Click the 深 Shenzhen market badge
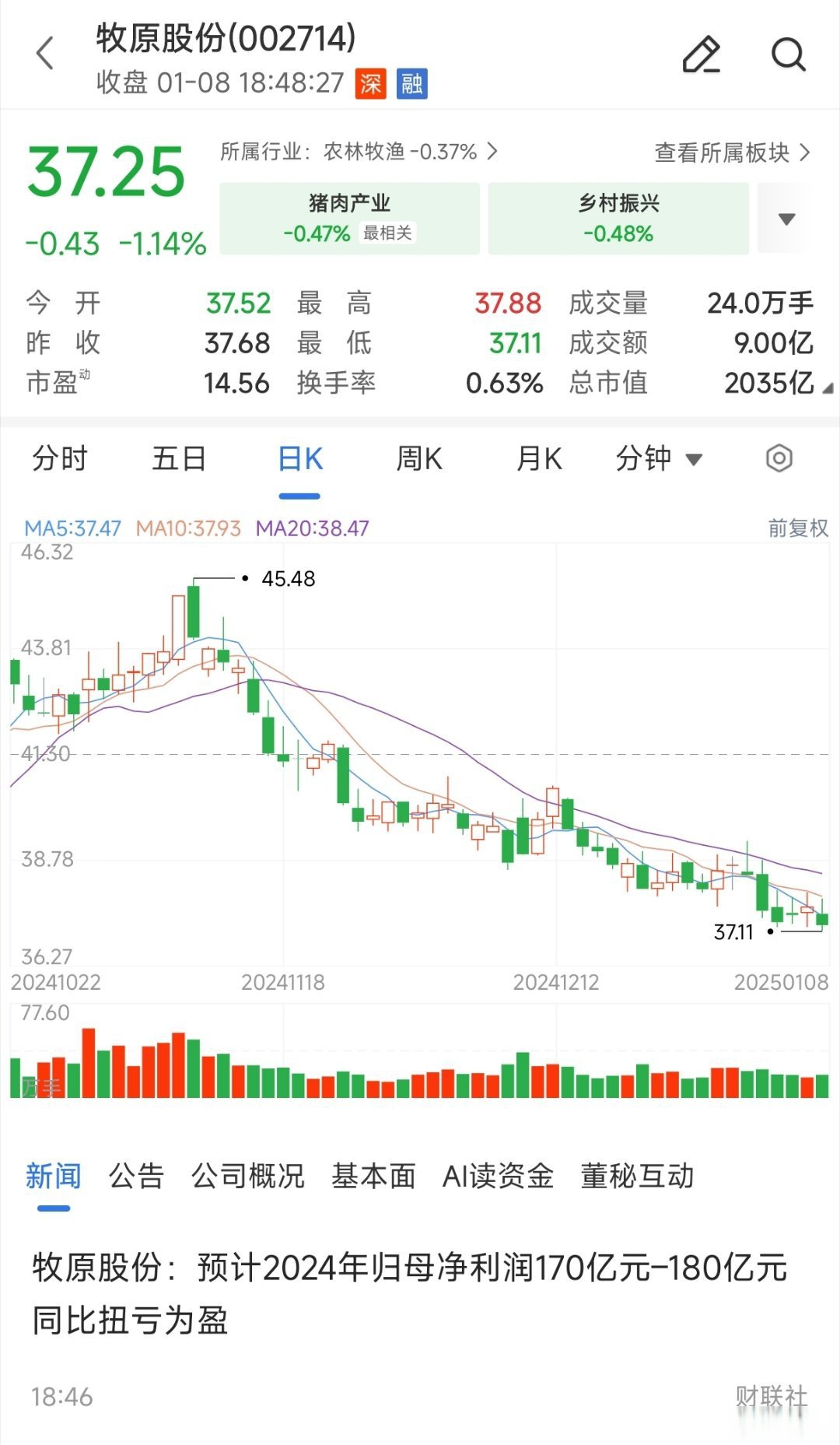840x1445 pixels. tap(369, 84)
